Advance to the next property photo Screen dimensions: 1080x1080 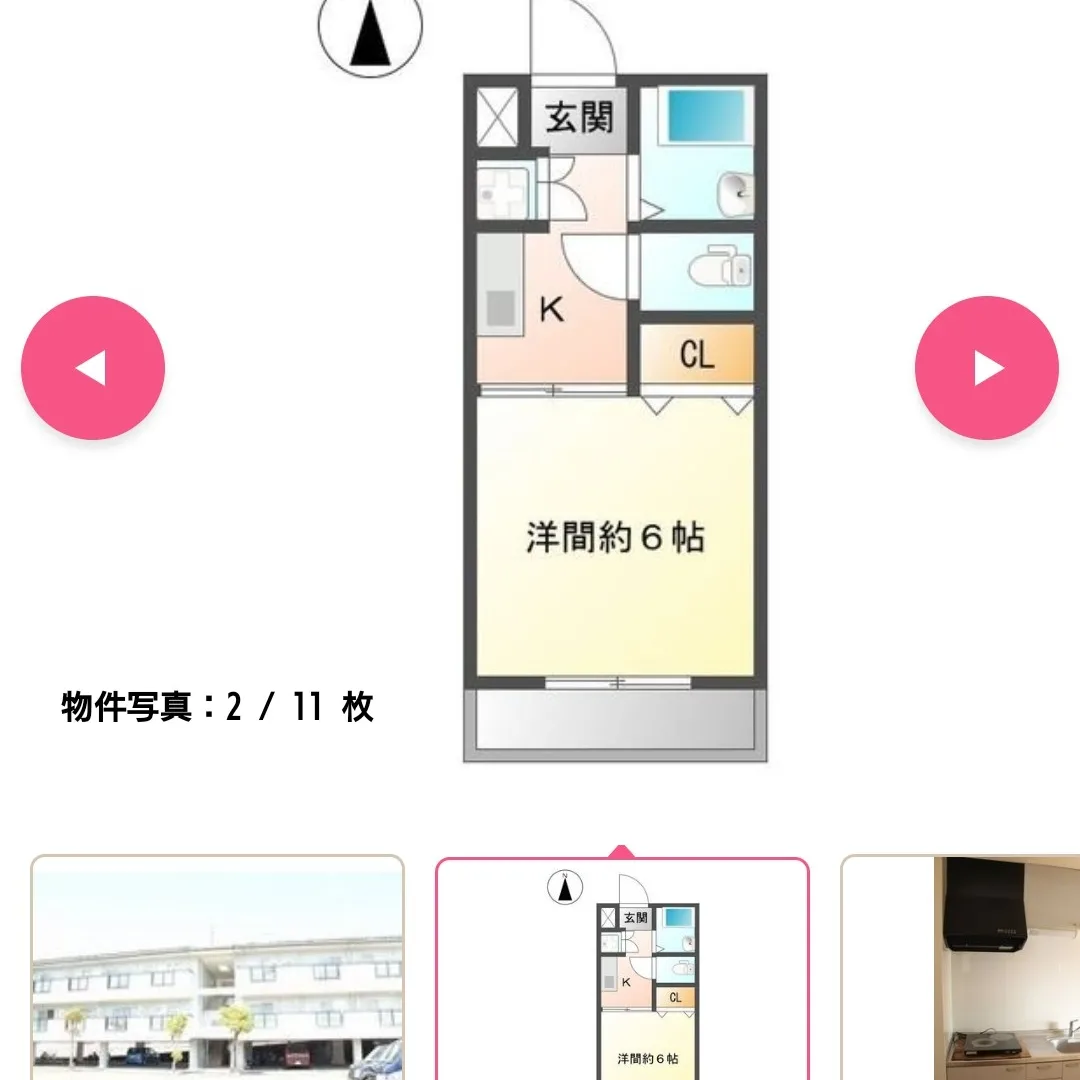986,368
